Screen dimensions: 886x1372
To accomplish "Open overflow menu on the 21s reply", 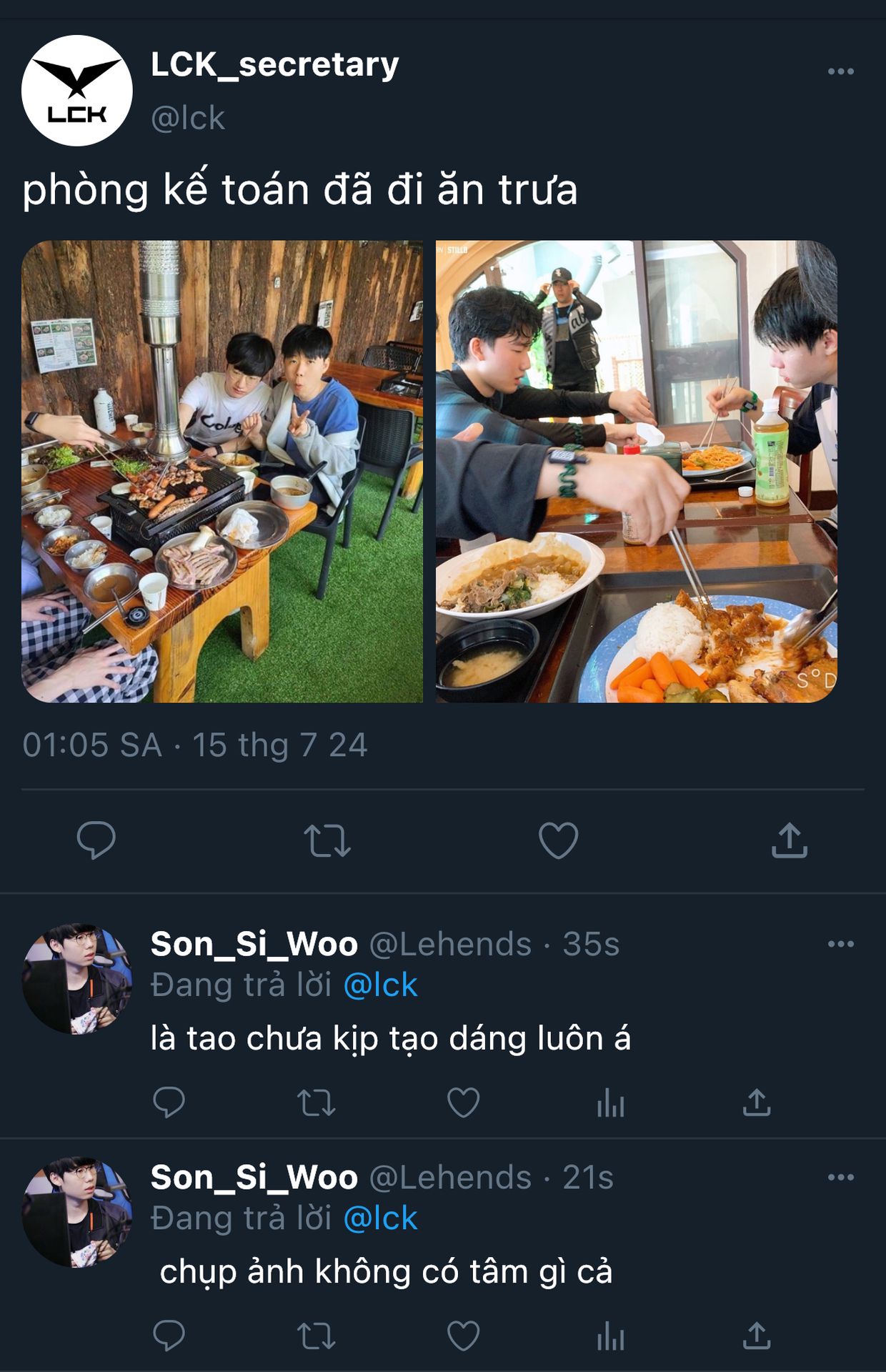I will click(x=840, y=1177).
